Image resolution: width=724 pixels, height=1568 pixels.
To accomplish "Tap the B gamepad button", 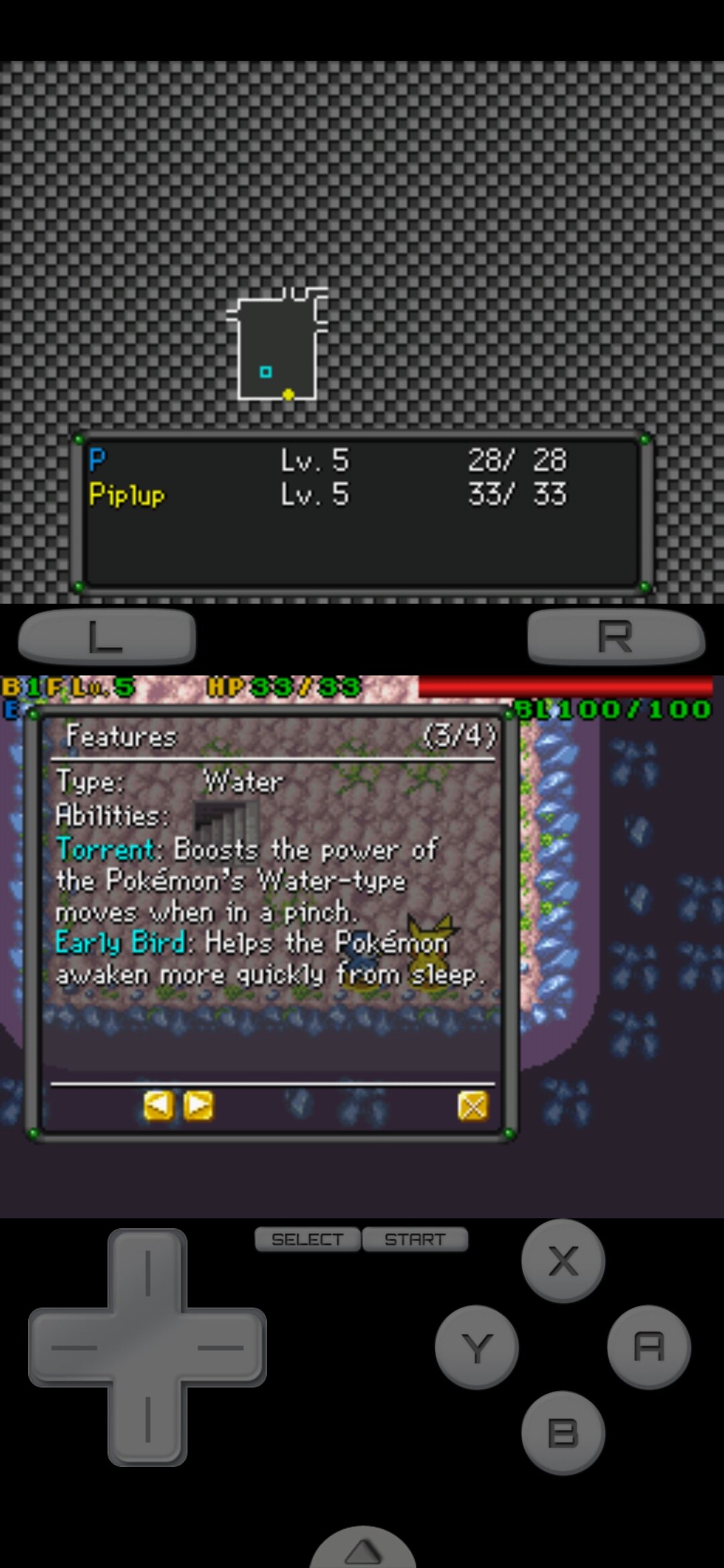I will click(x=563, y=1433).
